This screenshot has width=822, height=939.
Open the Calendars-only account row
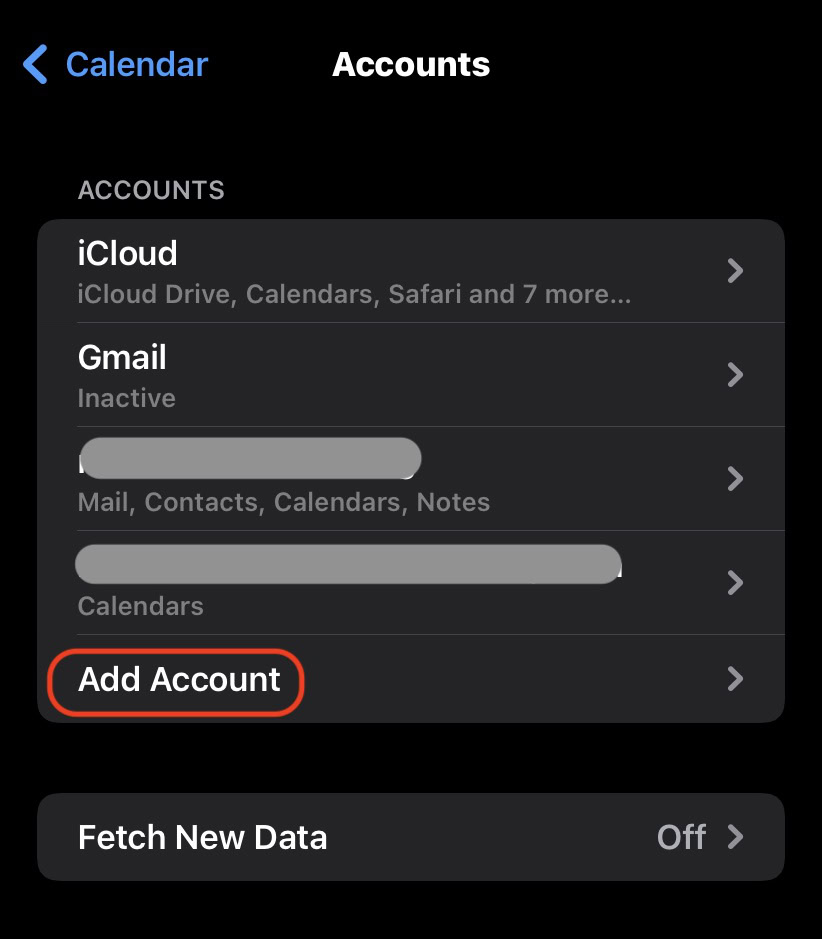click(410, 583)
